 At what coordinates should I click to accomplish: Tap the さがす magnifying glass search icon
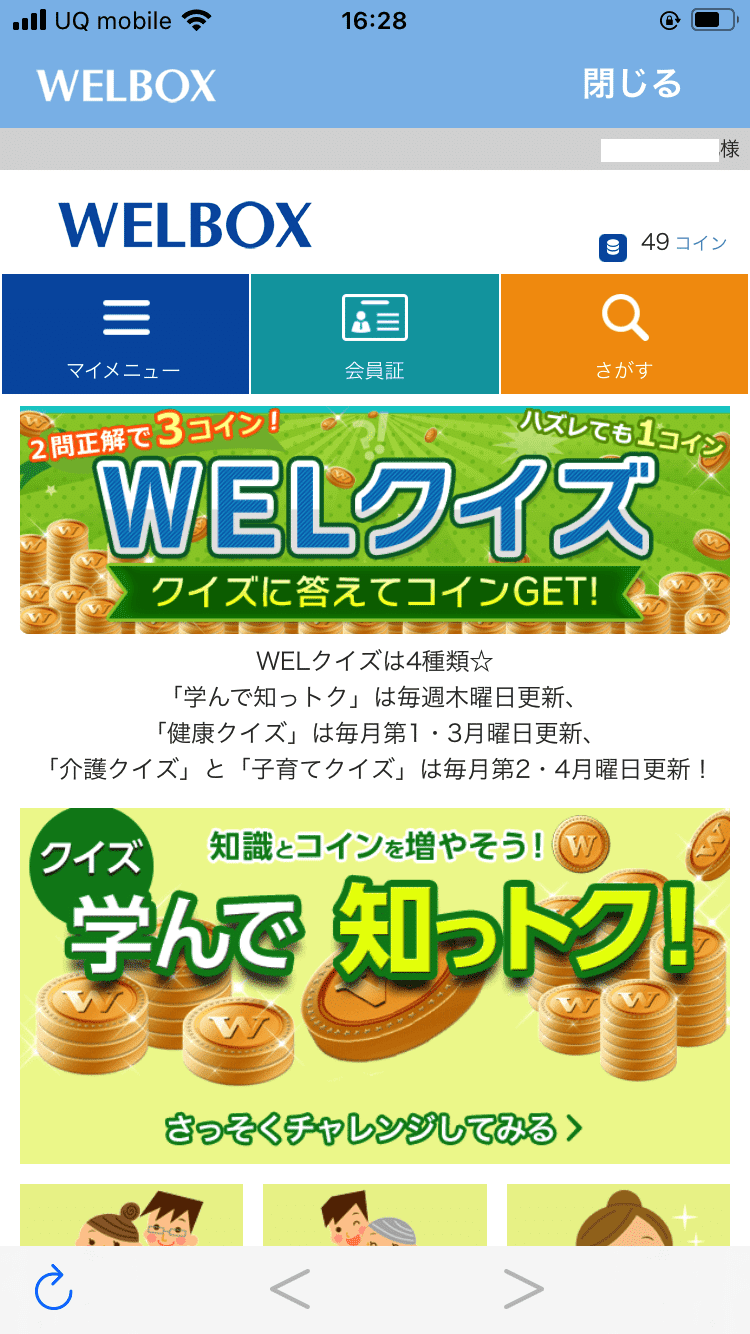coord(623,317)
